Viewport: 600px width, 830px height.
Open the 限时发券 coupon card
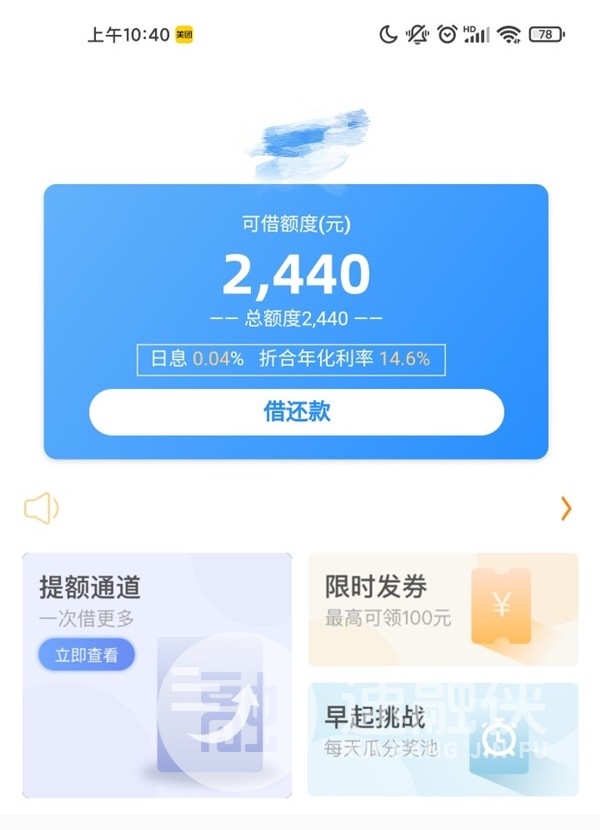[442, 608]
